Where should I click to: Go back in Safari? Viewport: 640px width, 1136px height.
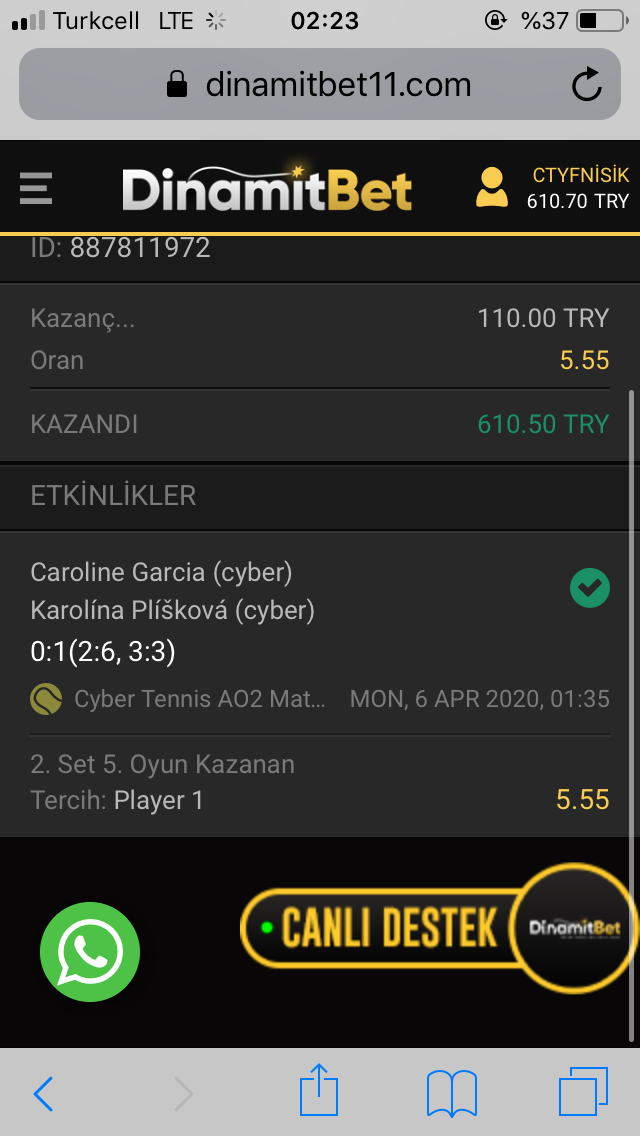click(43, 1093)
